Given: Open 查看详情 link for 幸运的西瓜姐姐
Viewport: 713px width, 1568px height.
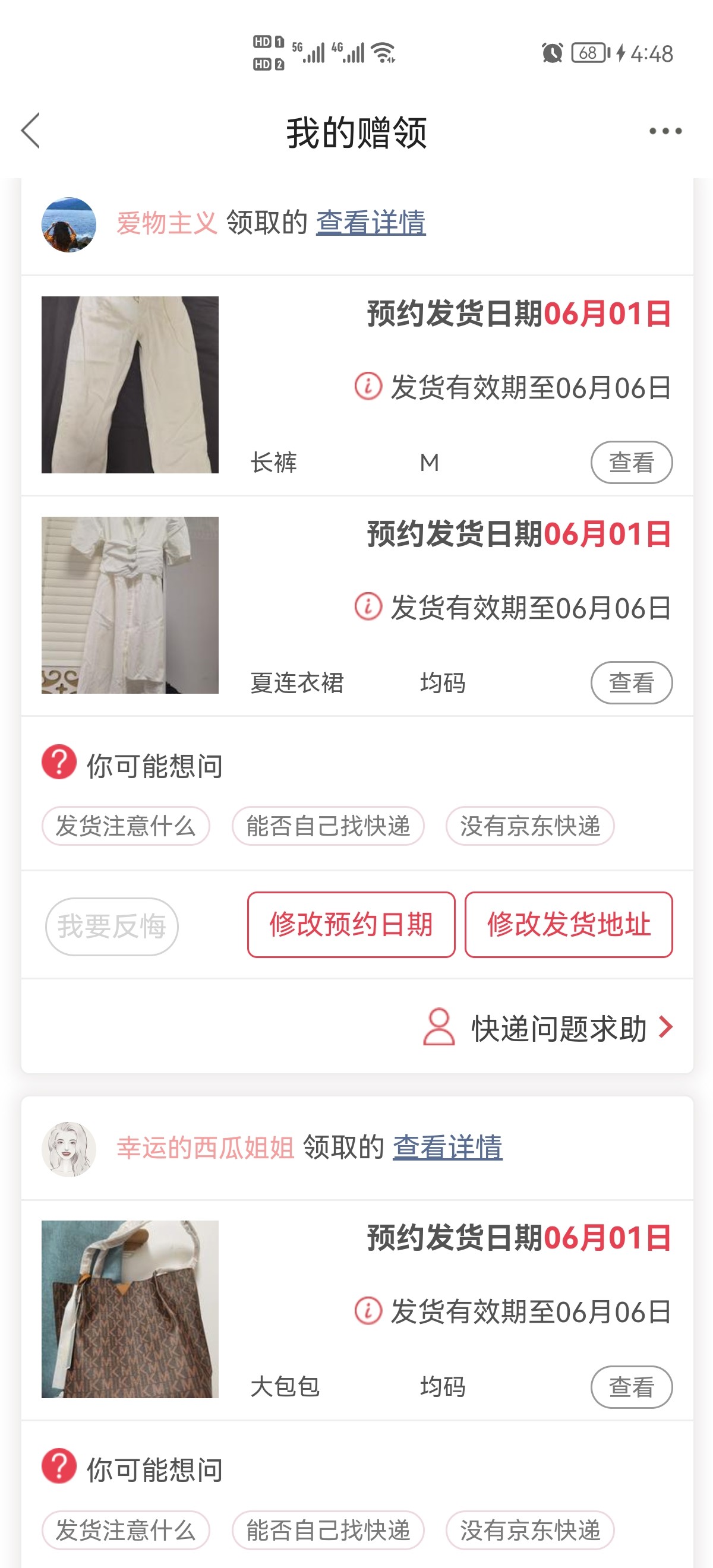Looking at the screenshot, I should (447, 1147).
